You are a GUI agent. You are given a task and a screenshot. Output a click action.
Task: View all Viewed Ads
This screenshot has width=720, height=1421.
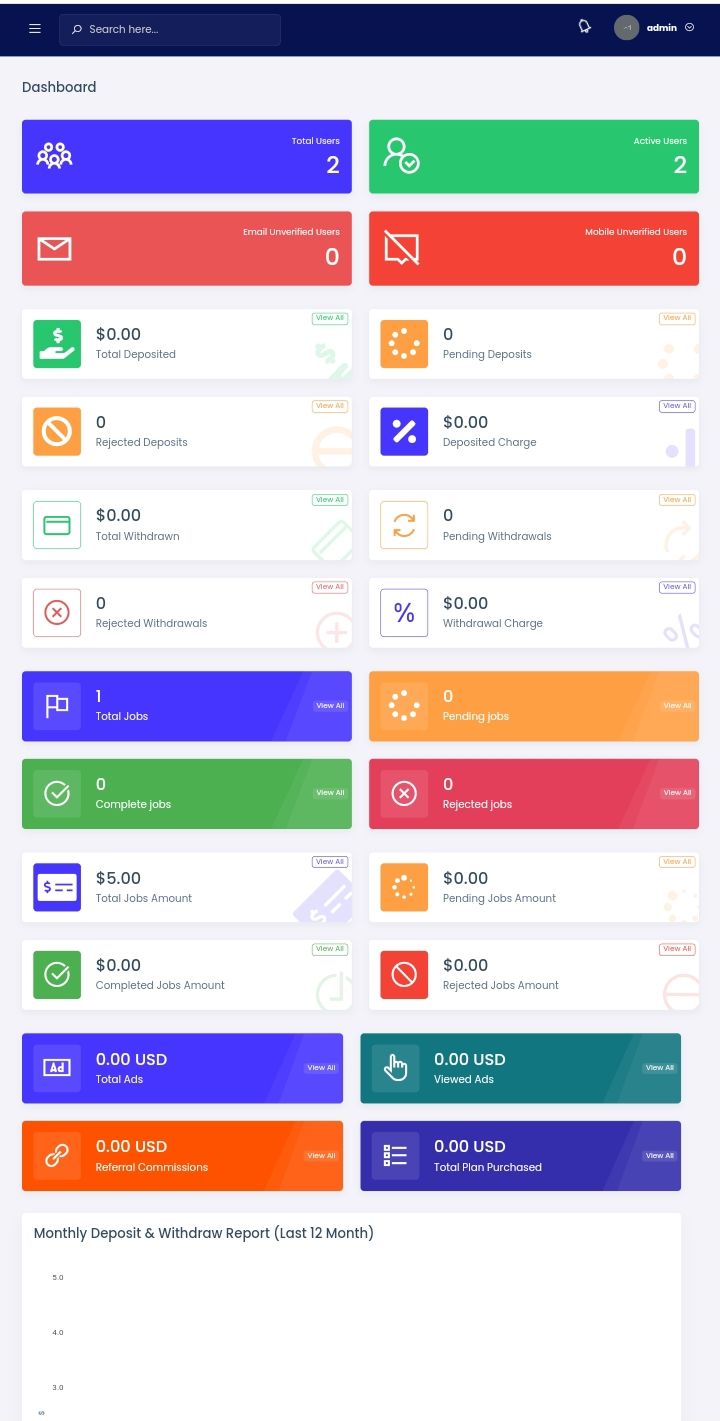(x=660, y=1068)
